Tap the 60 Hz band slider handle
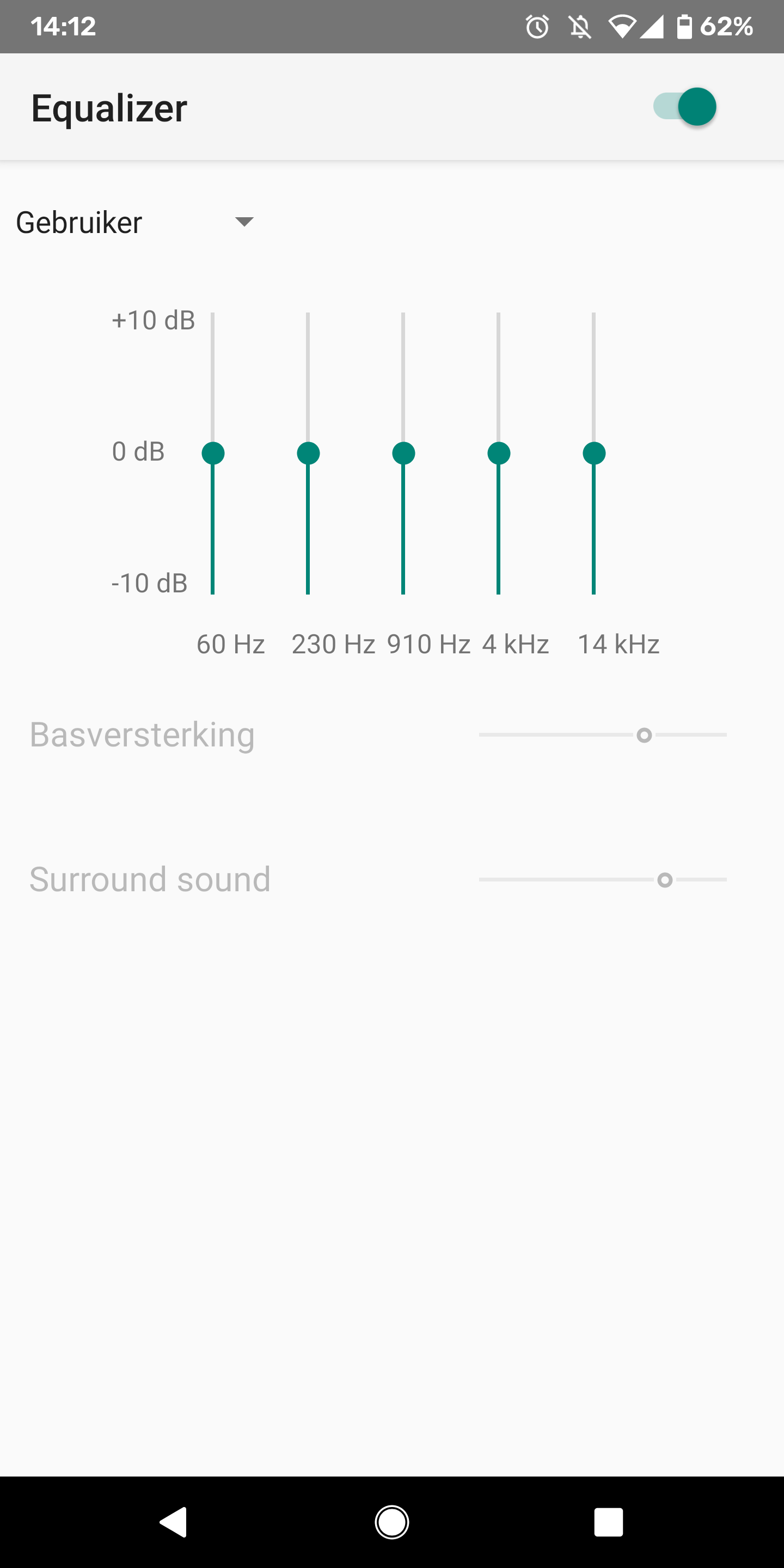This screenshot has width=784, height=1568. pos(213,454)
